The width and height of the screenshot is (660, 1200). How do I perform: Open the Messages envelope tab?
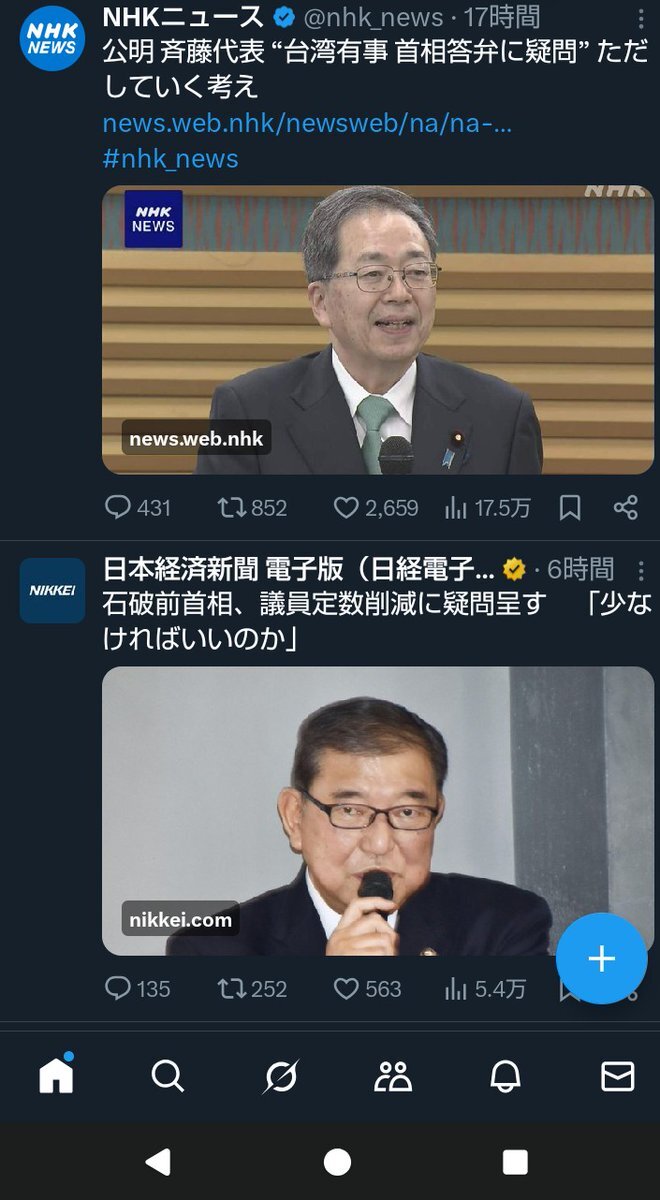click(x=617, y=1076)
